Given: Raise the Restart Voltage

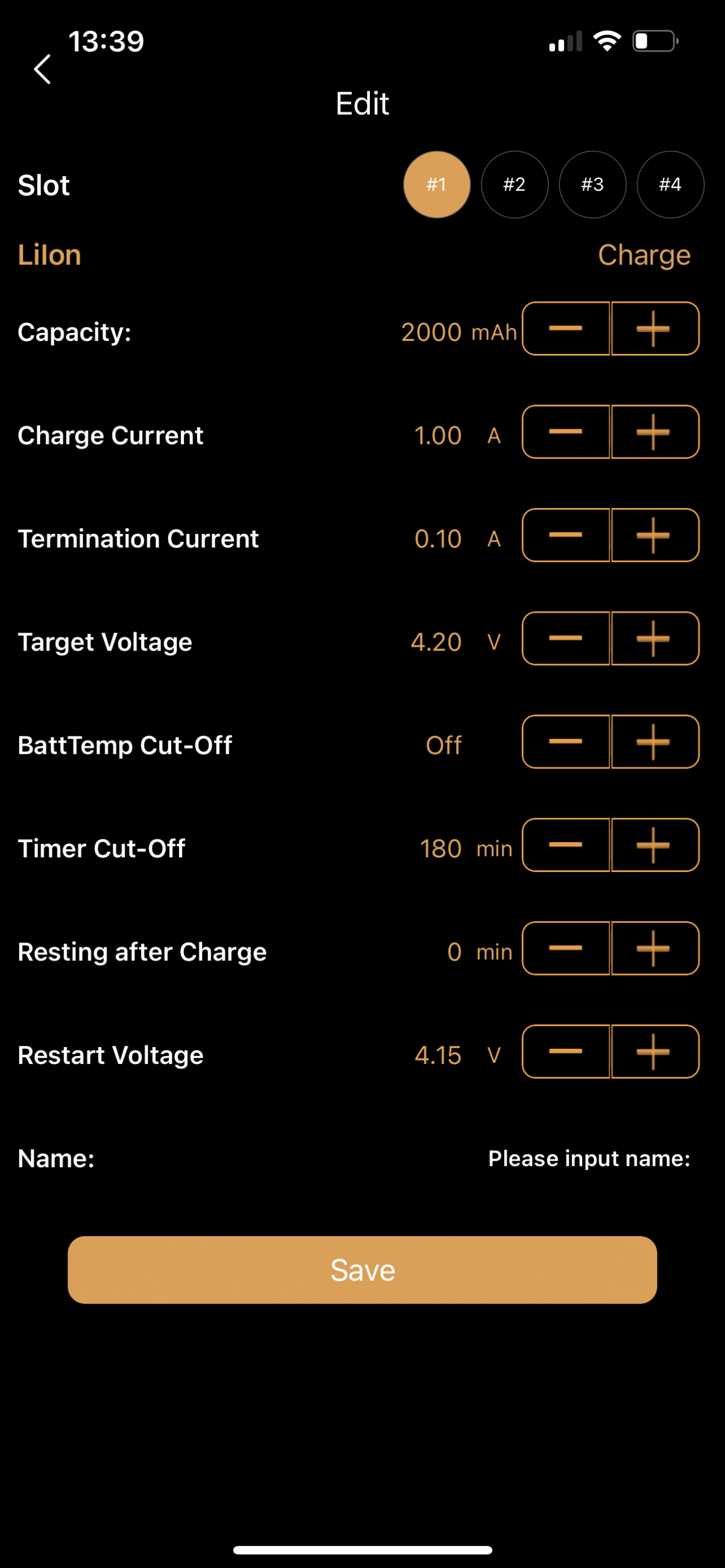Looking at the screenshot, I should click(655, 1051).
